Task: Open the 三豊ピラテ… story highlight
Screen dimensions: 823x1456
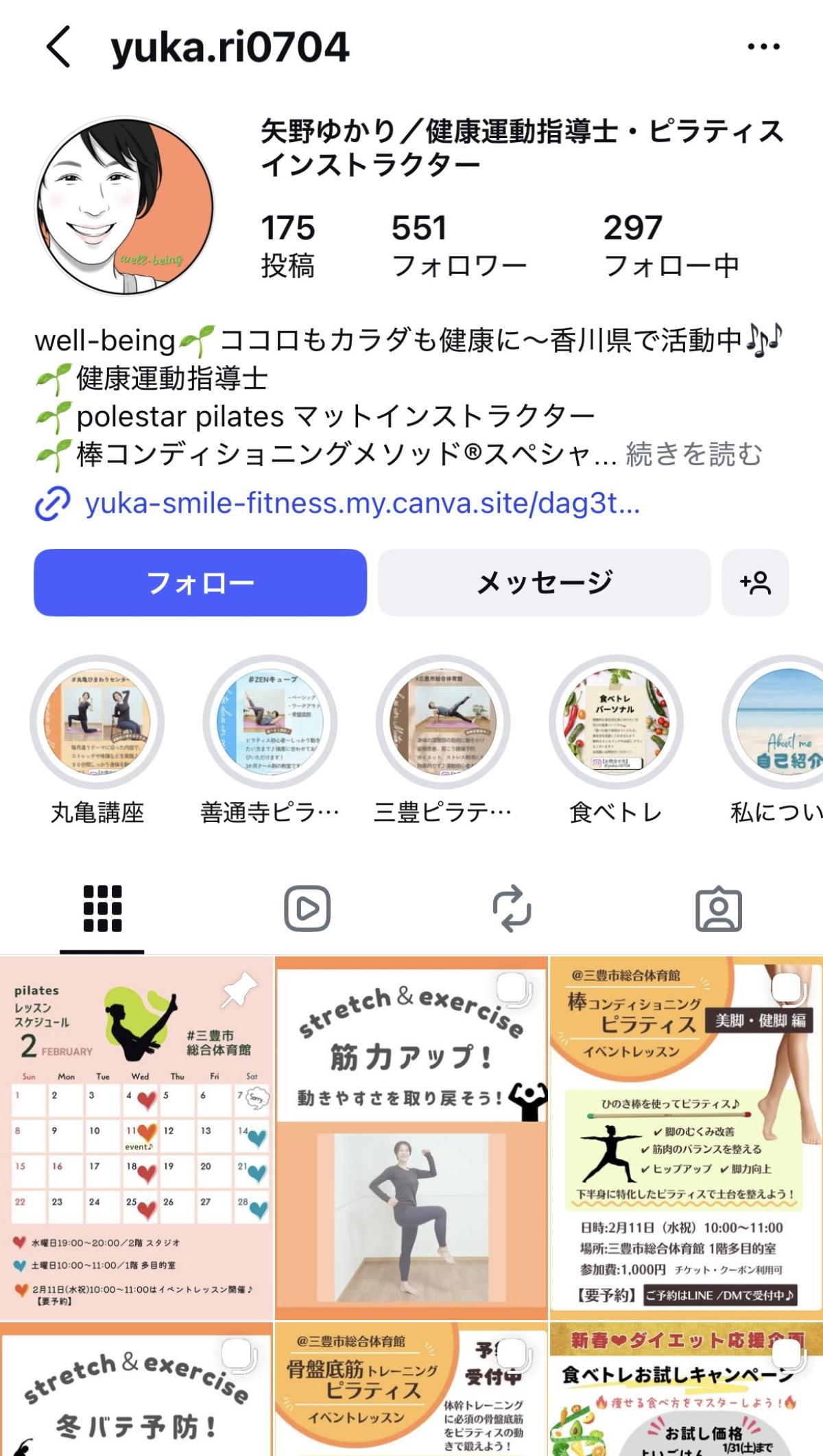Action: point(442,722)
